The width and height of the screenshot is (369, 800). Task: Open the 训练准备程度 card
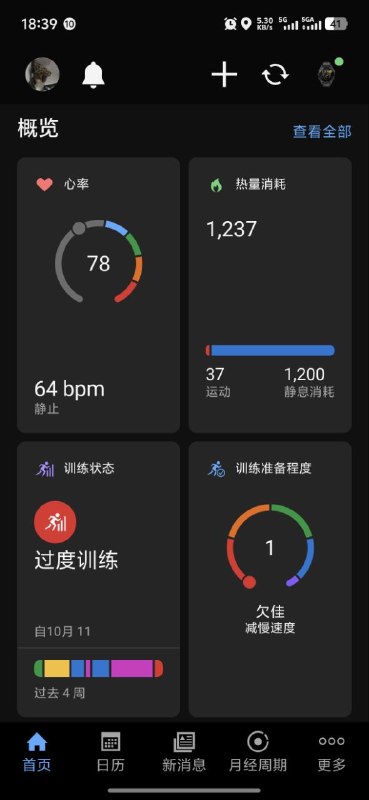coord(270,579)
